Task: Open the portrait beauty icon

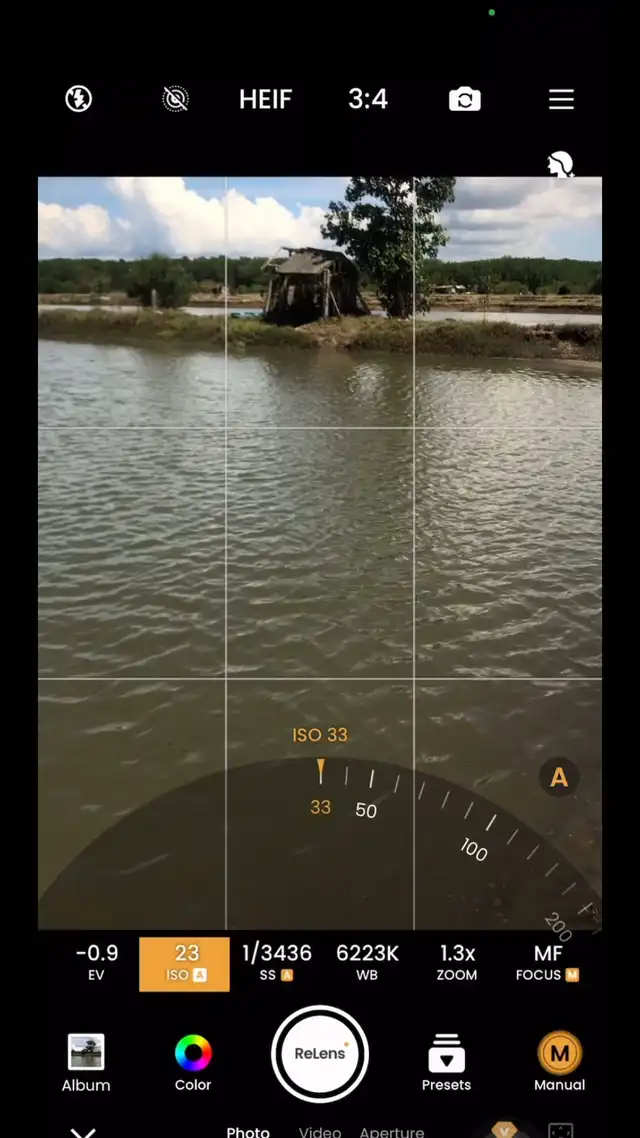Action: [560, 165]
